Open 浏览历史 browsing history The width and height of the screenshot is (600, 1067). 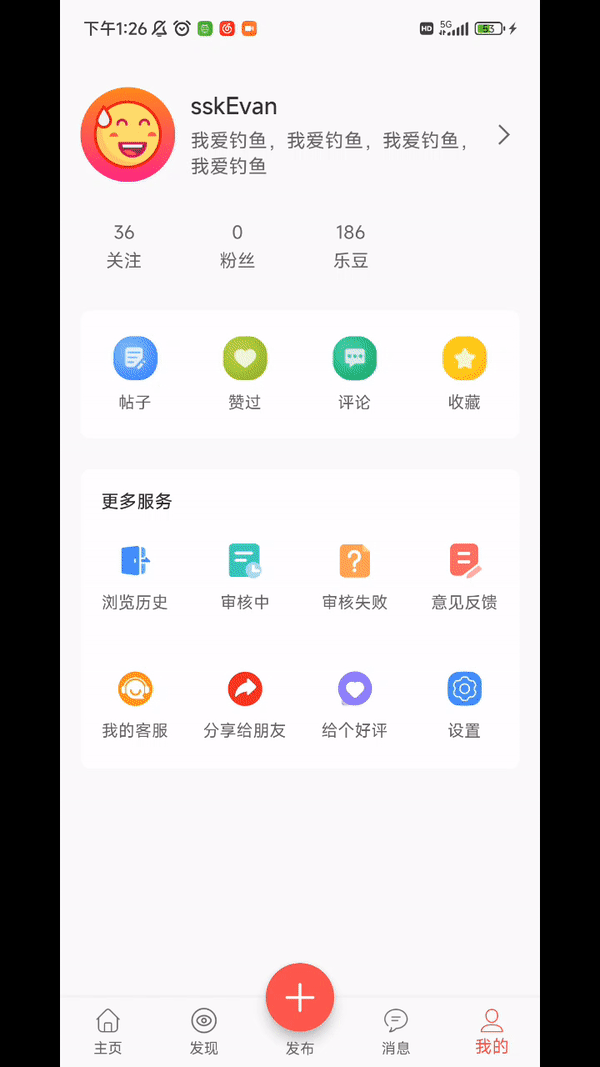pos(135,575)
